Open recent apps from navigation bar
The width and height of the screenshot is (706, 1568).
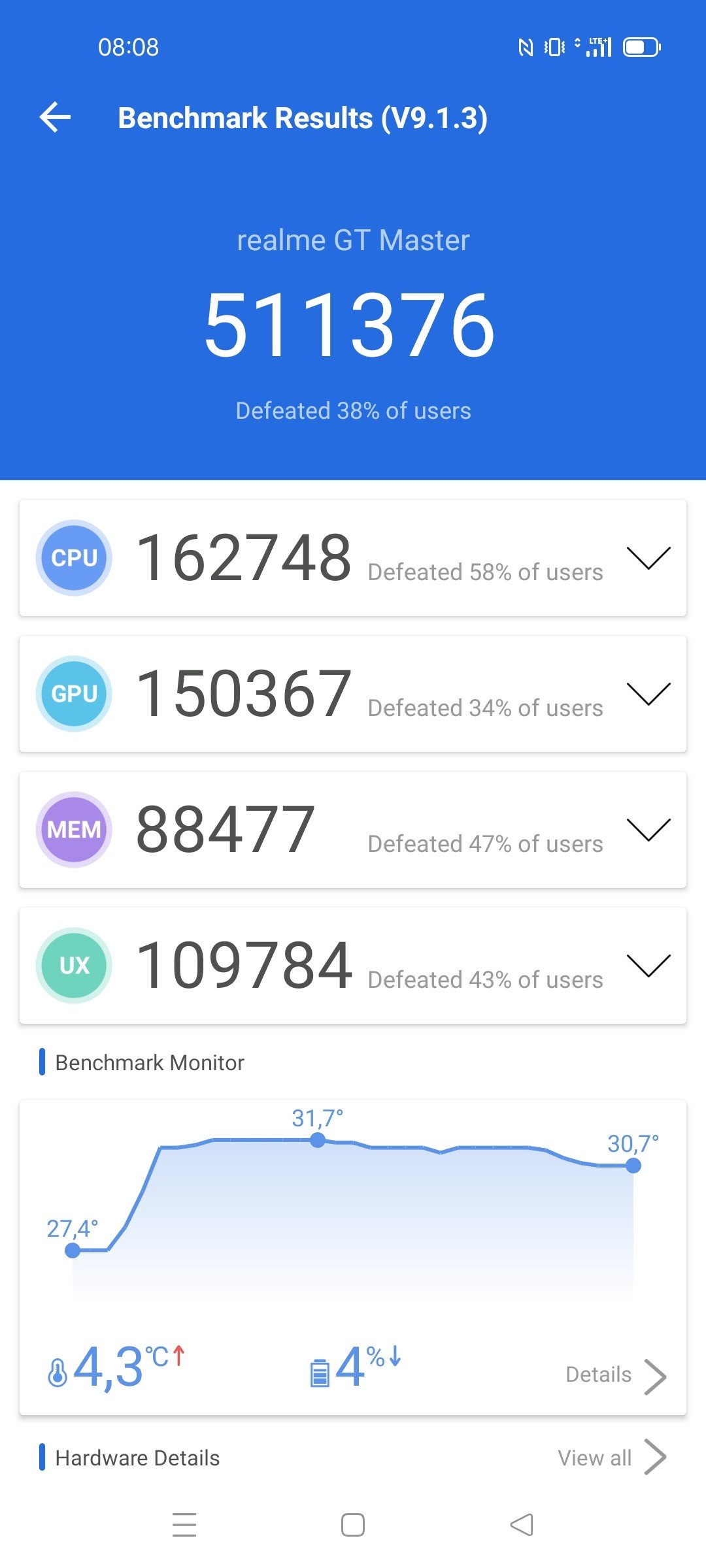pos(184,1525)
